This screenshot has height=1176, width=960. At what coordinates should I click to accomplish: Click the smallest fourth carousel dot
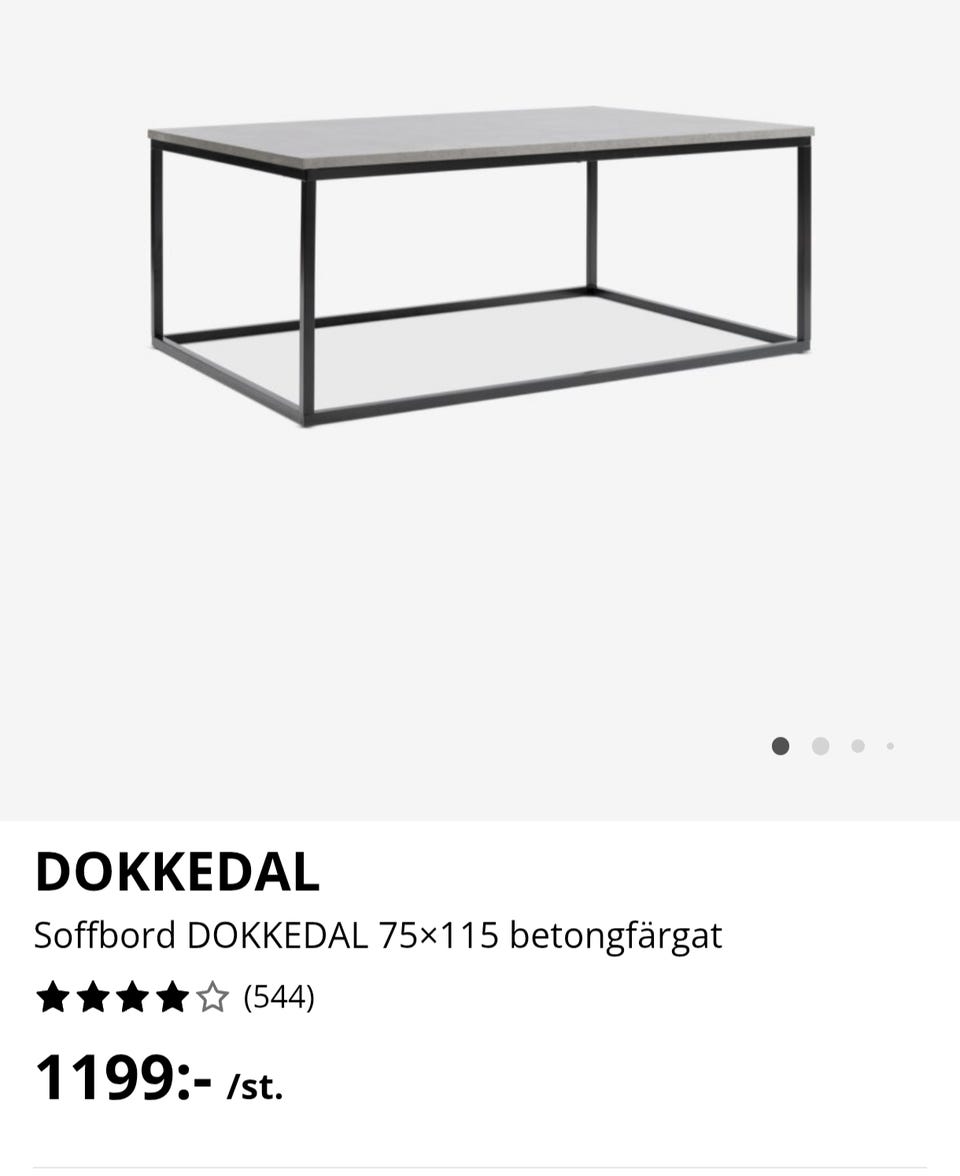(x=890, y=745)
